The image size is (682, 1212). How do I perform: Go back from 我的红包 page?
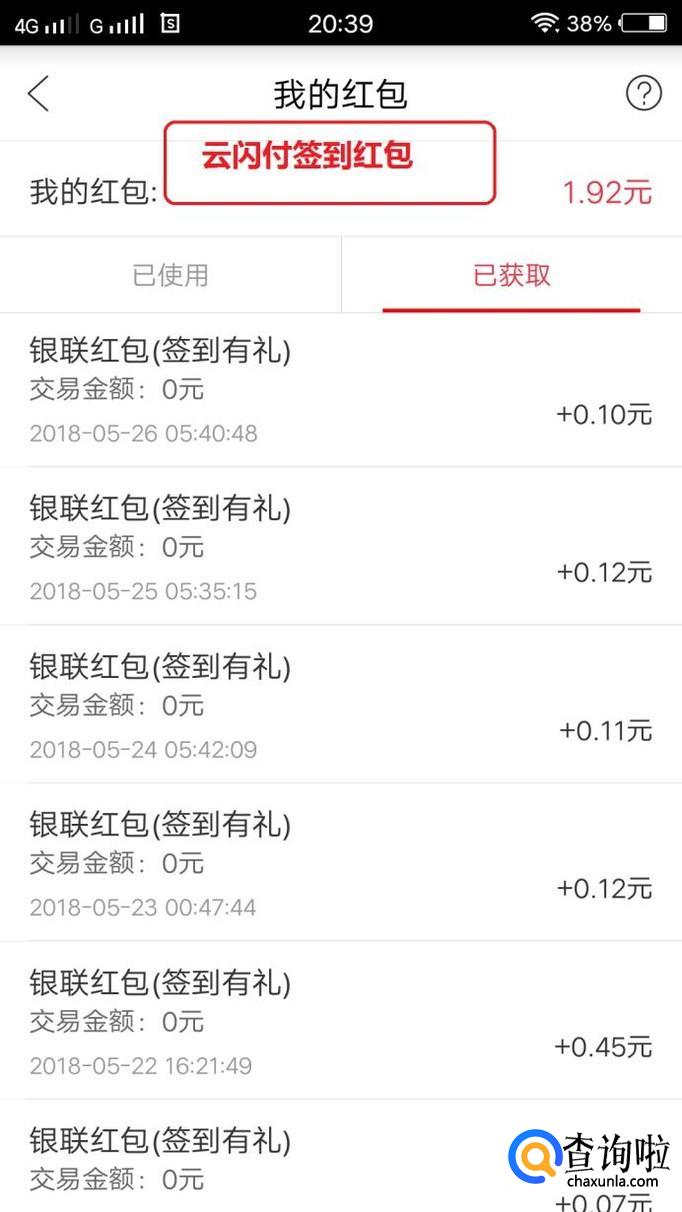[x=38, y=94]
